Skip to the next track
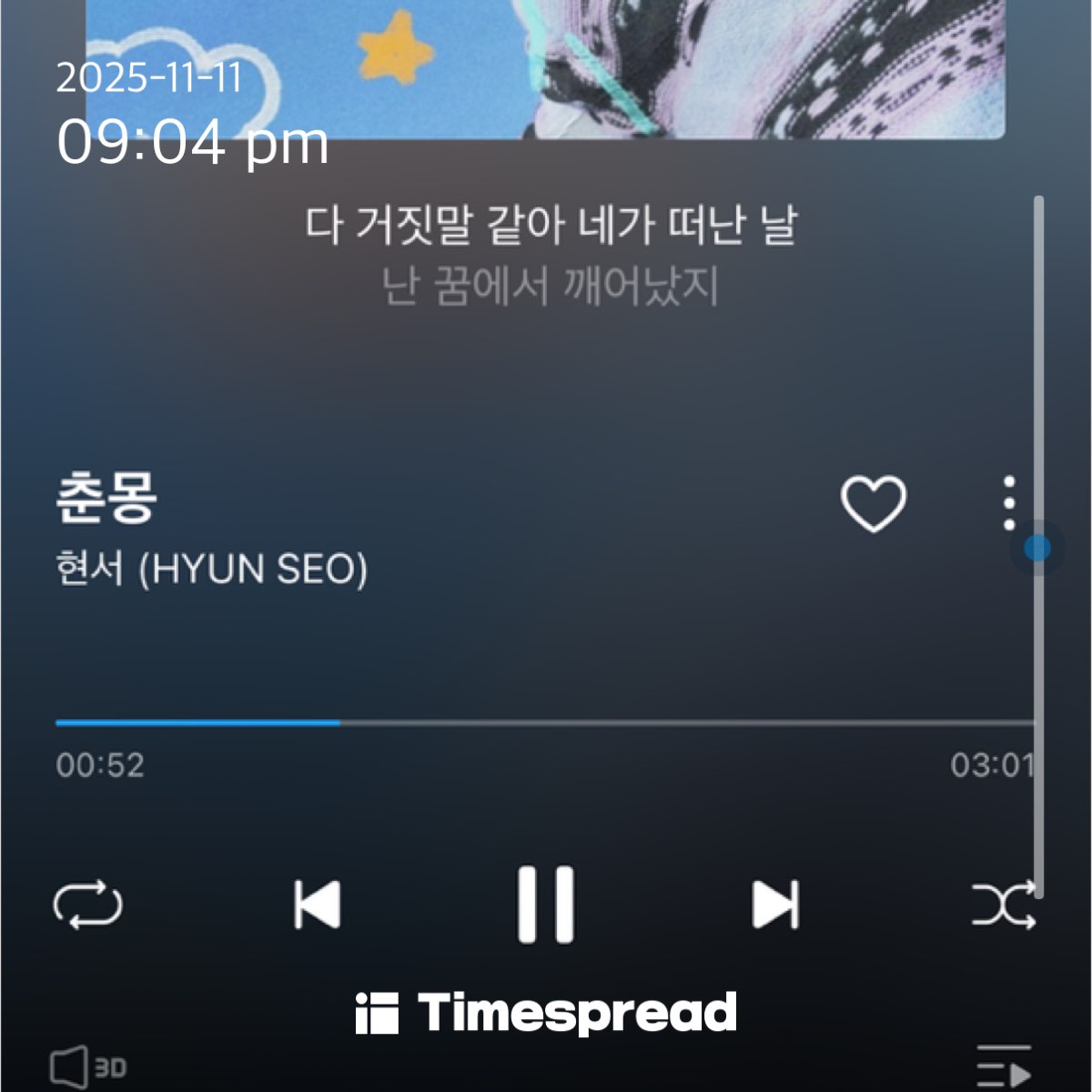This screenshot has height=1092, width=1092. 775,905
